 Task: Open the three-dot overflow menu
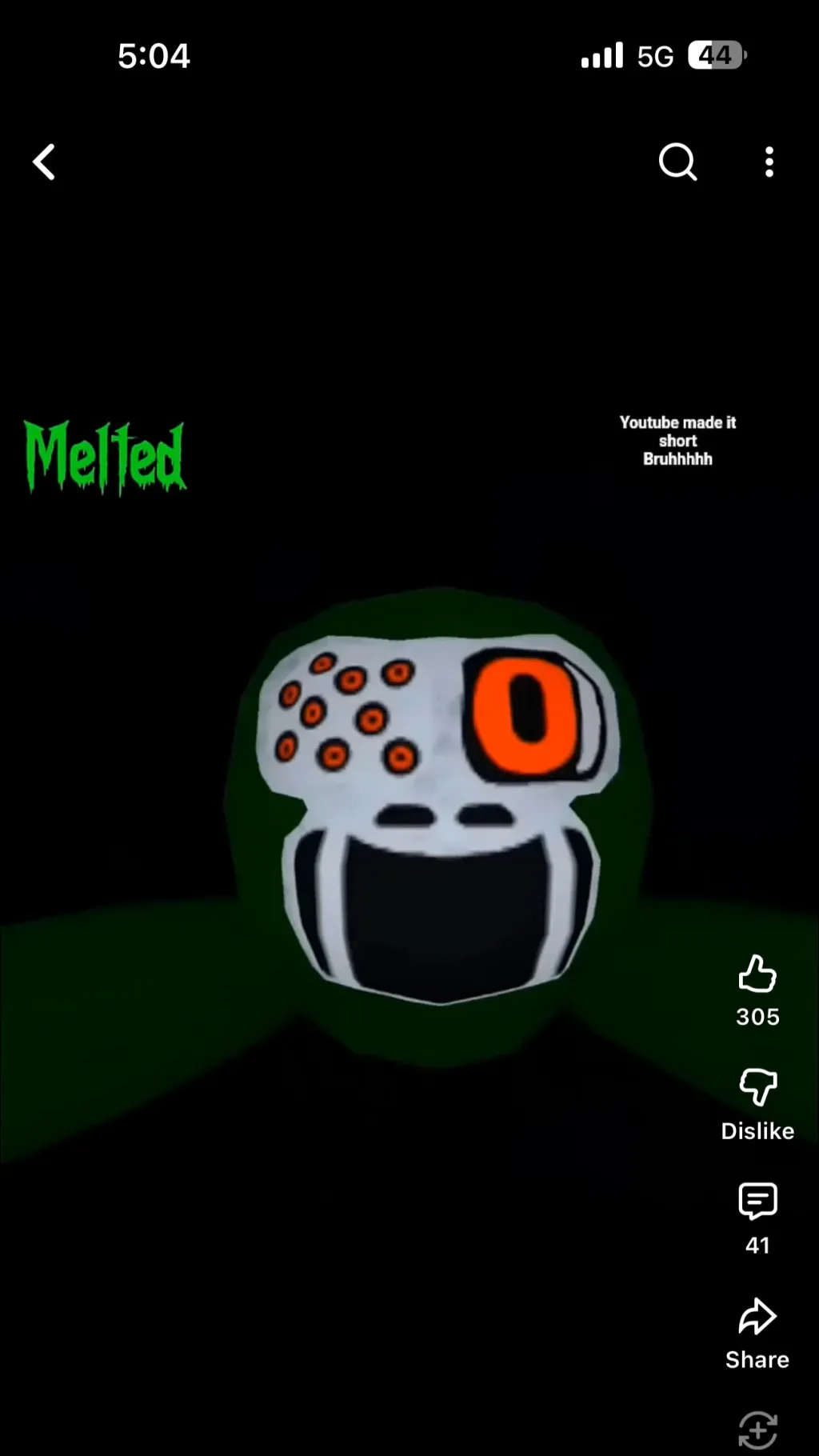(769, 162)
